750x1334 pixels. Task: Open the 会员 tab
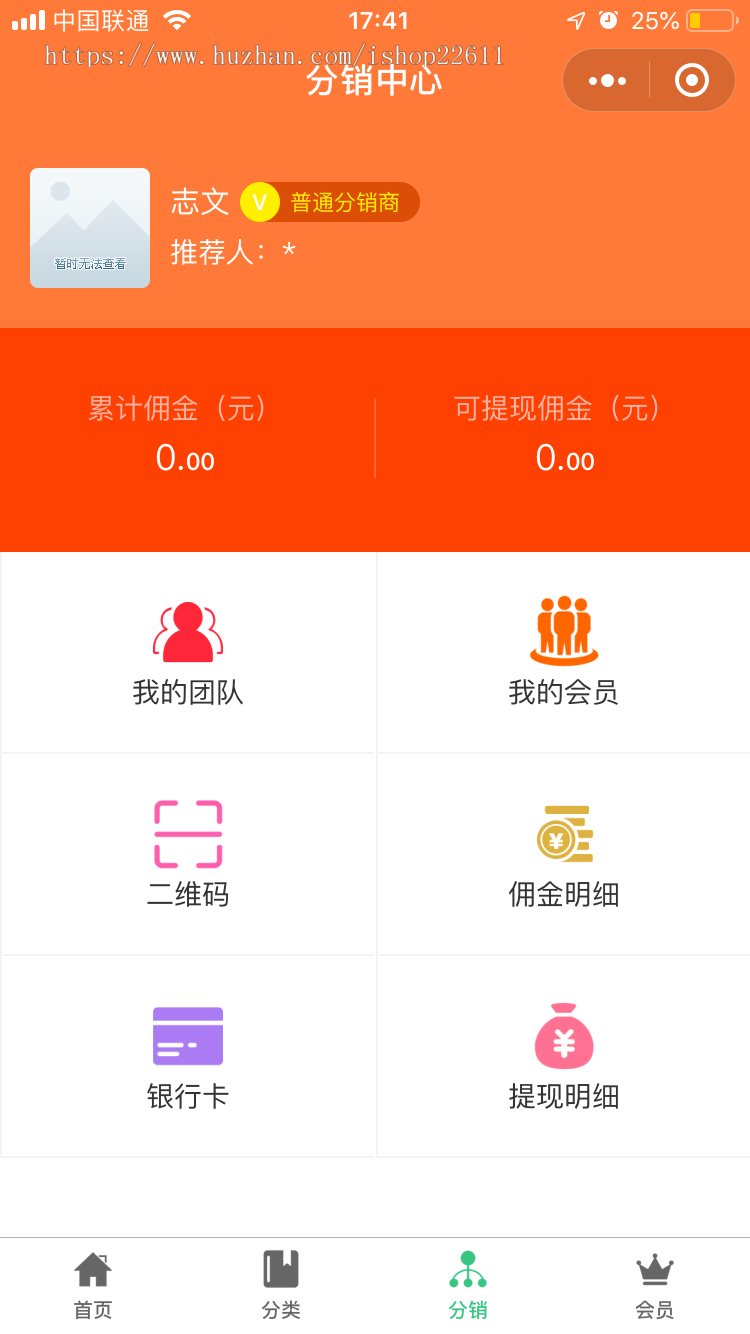(654, 1285)
